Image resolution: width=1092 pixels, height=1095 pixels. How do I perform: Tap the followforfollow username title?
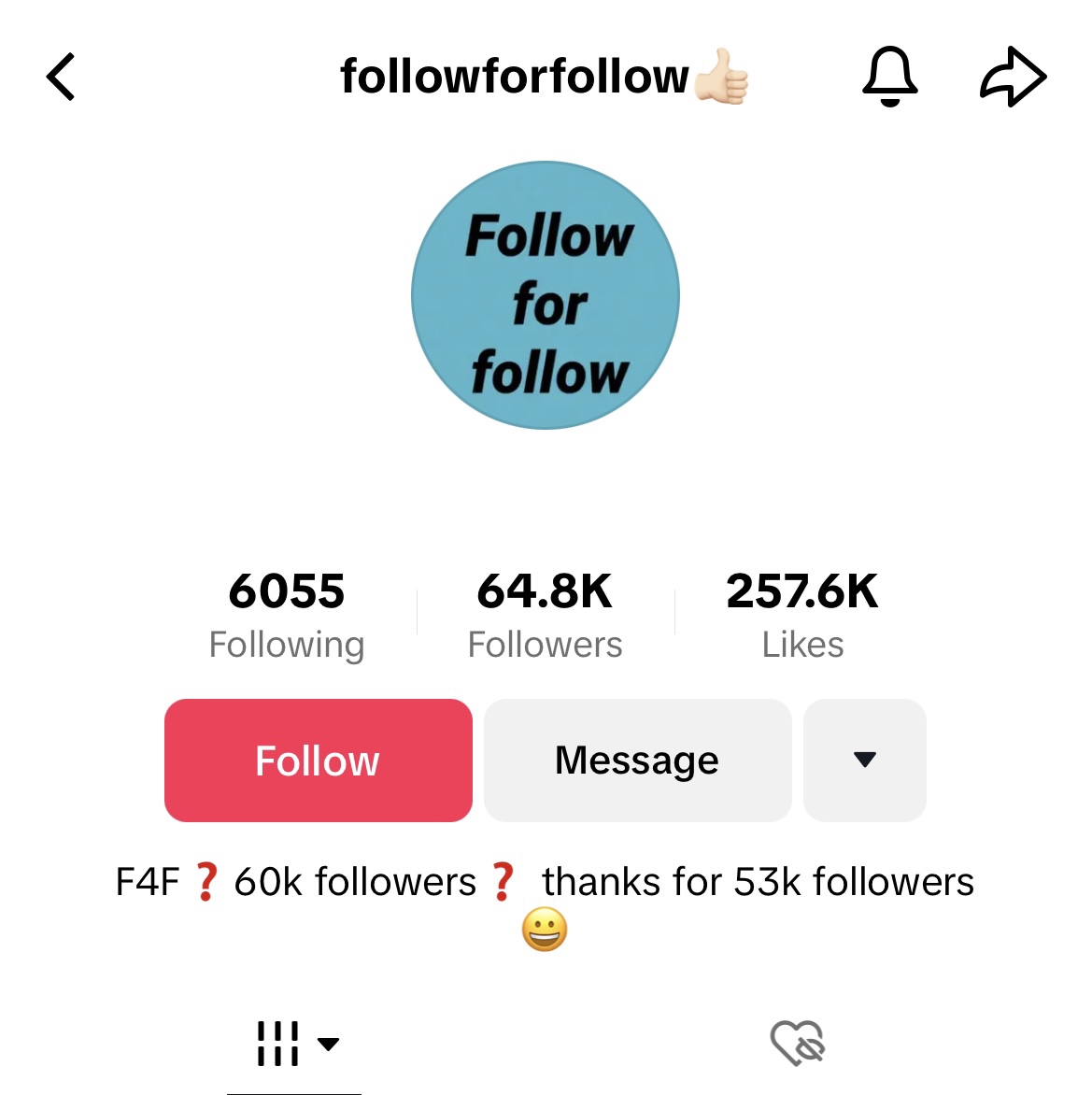pos(514,77)
